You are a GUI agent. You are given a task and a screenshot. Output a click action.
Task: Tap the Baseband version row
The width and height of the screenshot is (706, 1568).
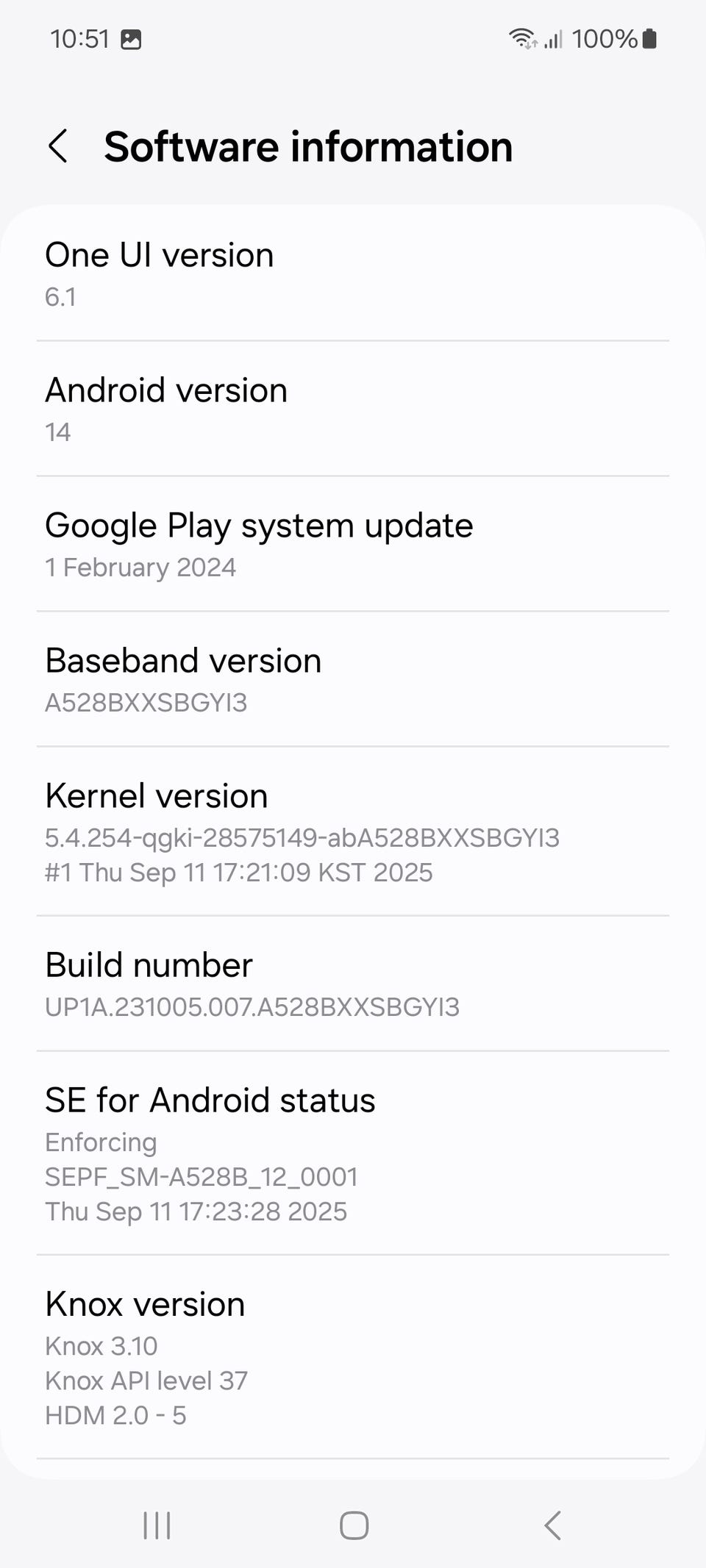(353, 679)
